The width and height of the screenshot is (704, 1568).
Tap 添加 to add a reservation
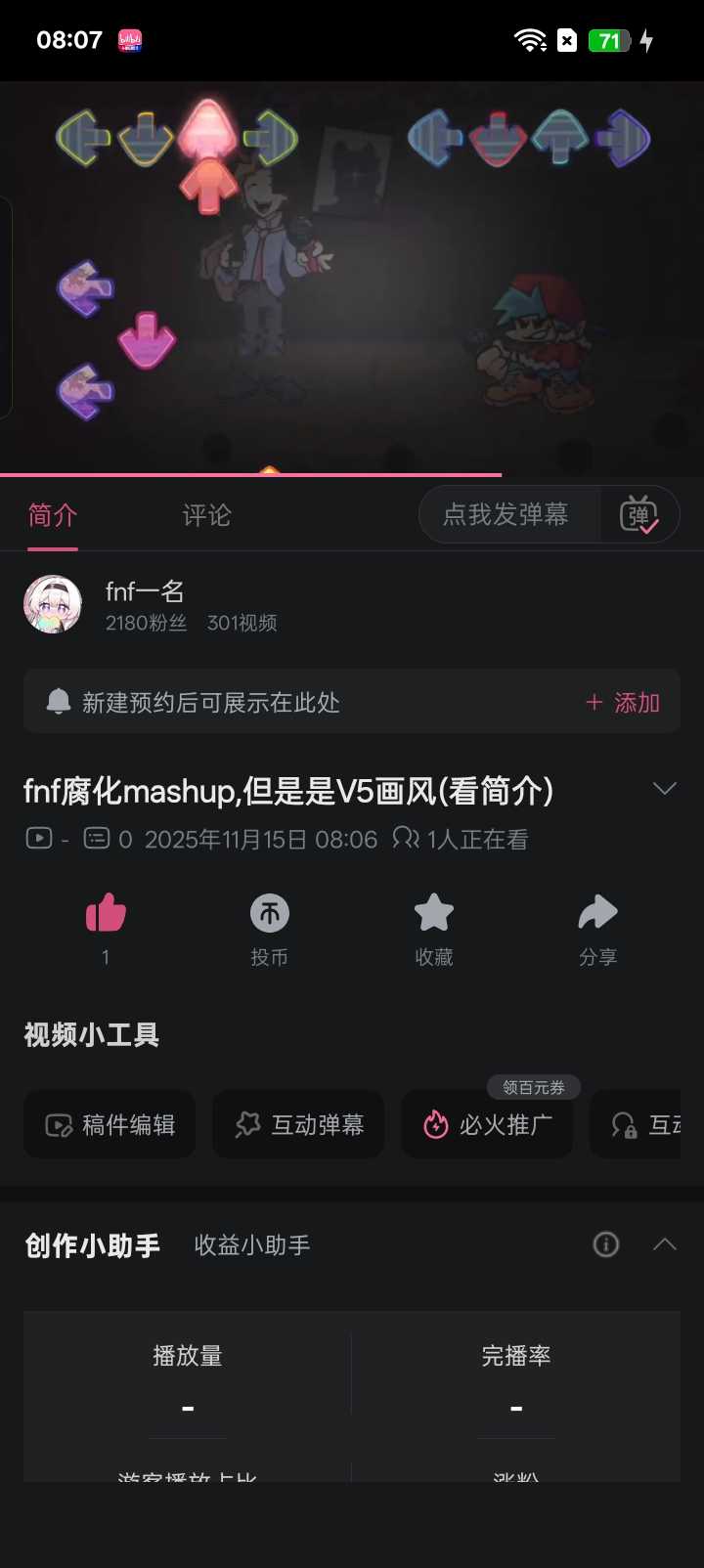tap(623, 703)
